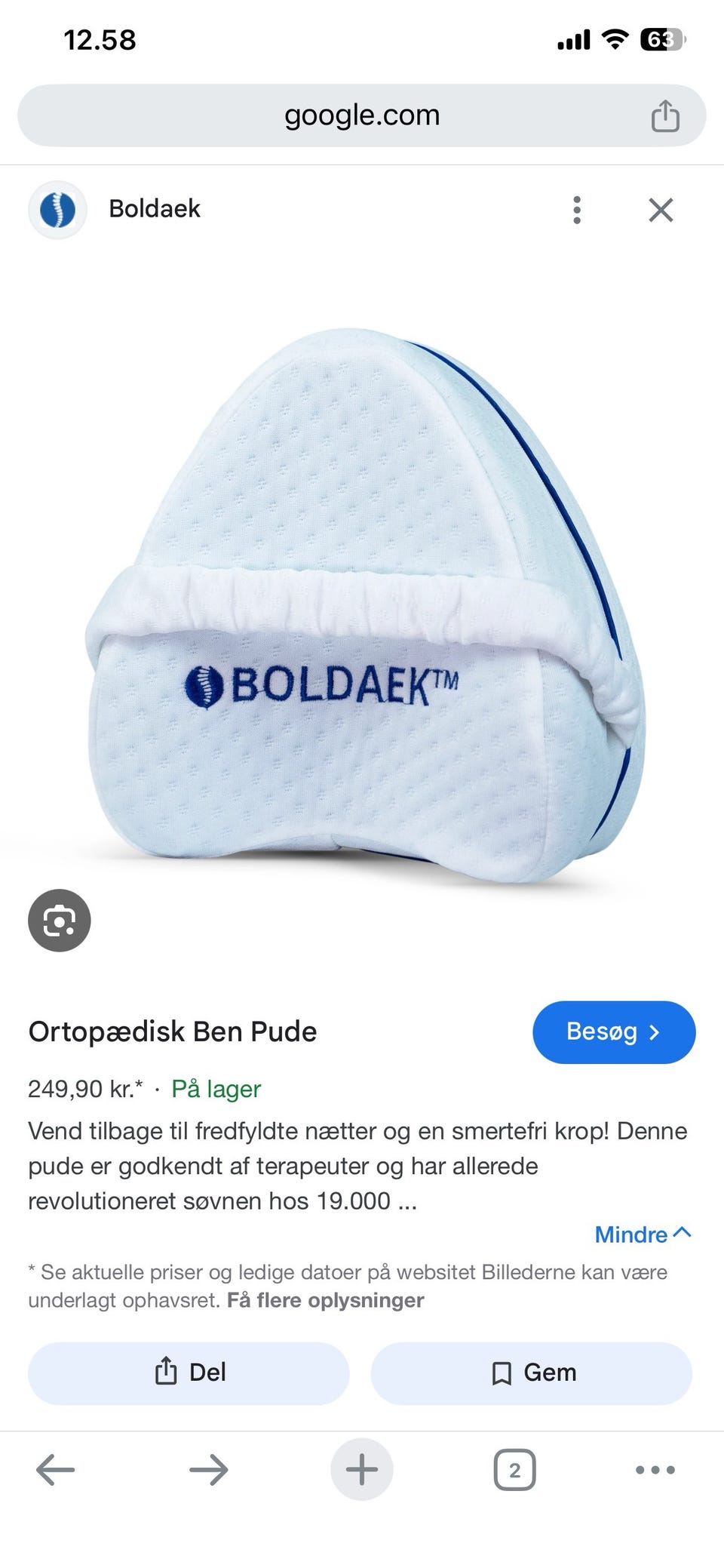Share the page via the address bar icon
The width and height of the screenshot is (724, 1568).
click(x=664, y=115)
